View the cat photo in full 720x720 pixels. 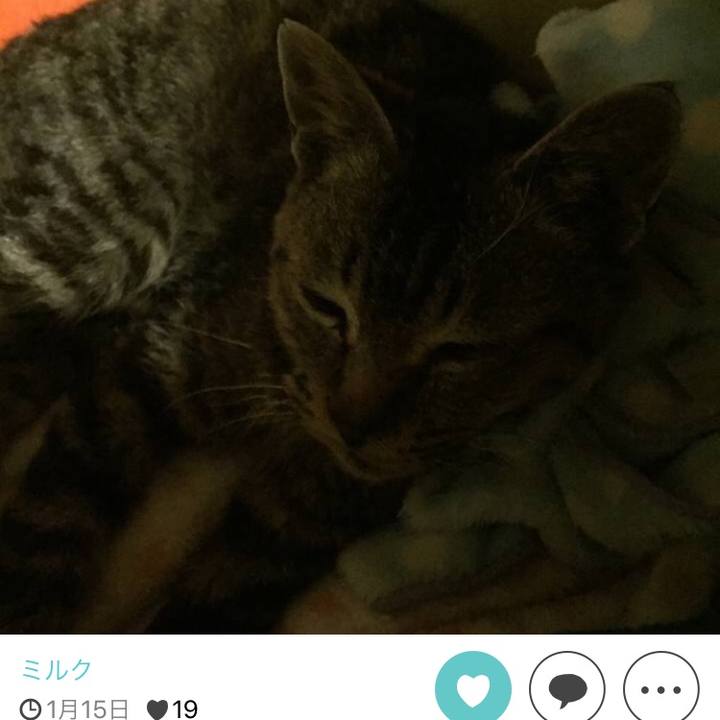[360, 316]
